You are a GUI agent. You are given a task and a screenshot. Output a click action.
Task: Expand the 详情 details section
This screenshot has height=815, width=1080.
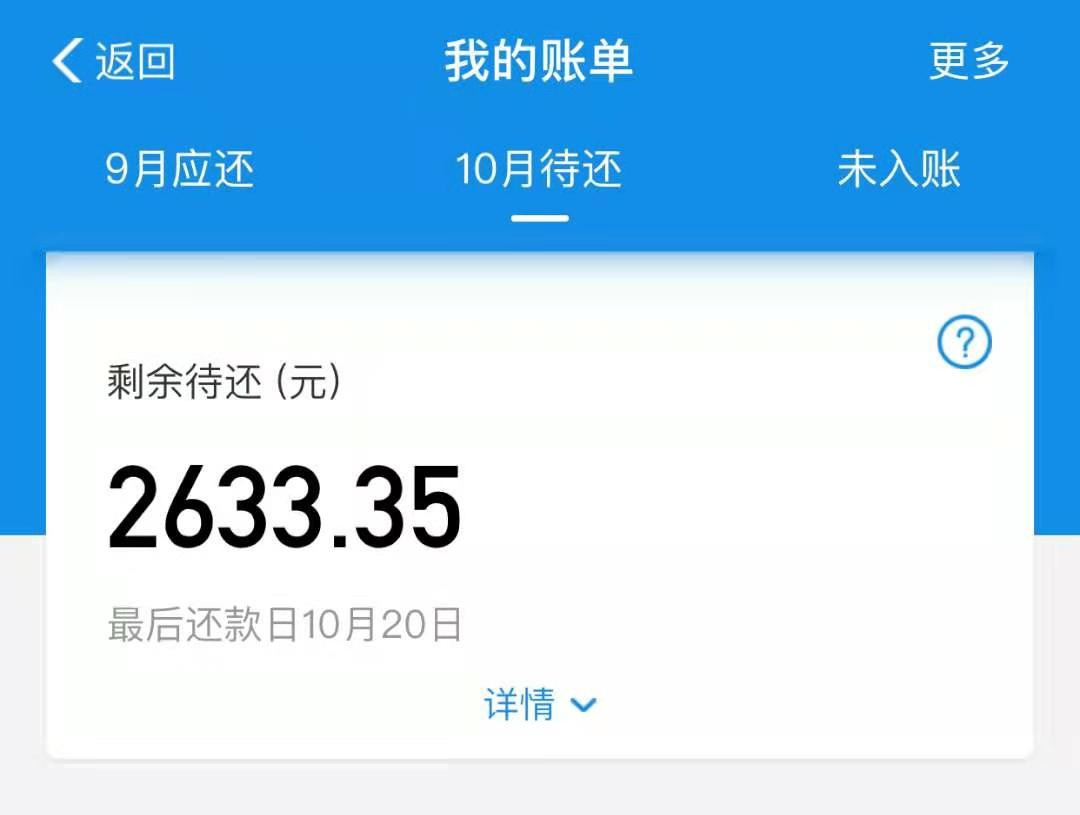[x=540, y=704]
